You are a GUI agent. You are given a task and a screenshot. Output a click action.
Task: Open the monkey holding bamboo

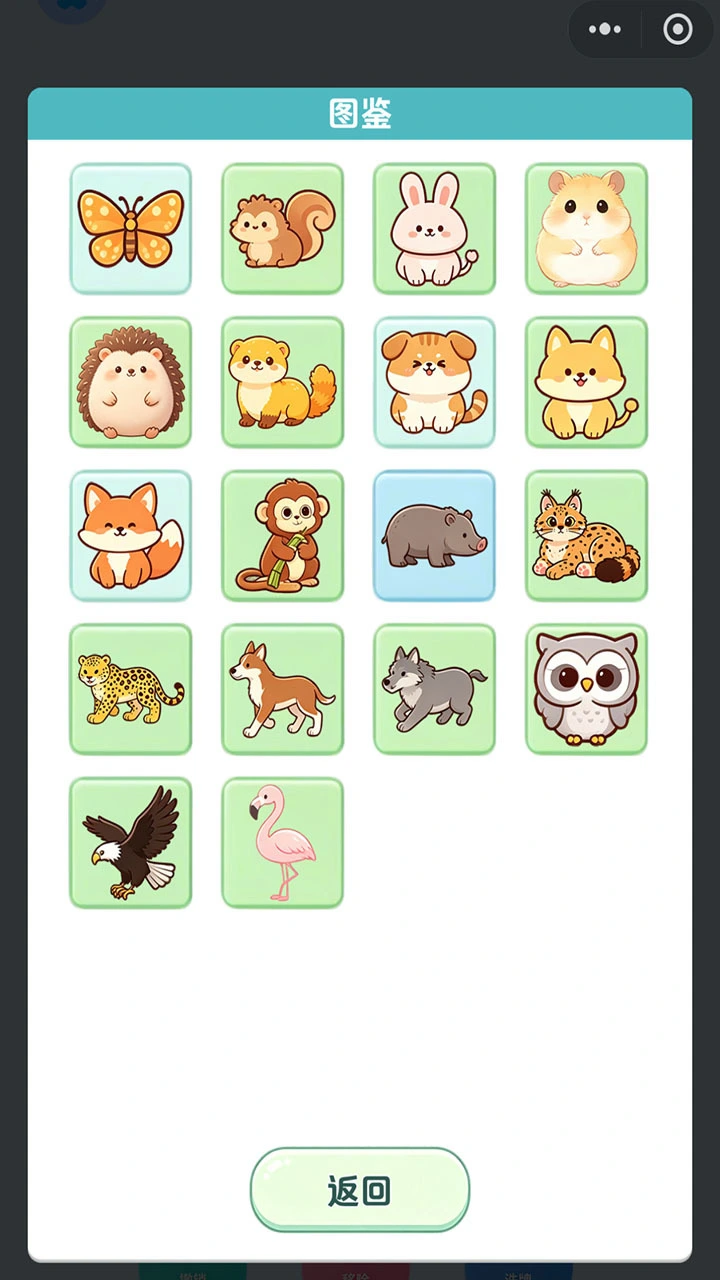pos(282,536)
